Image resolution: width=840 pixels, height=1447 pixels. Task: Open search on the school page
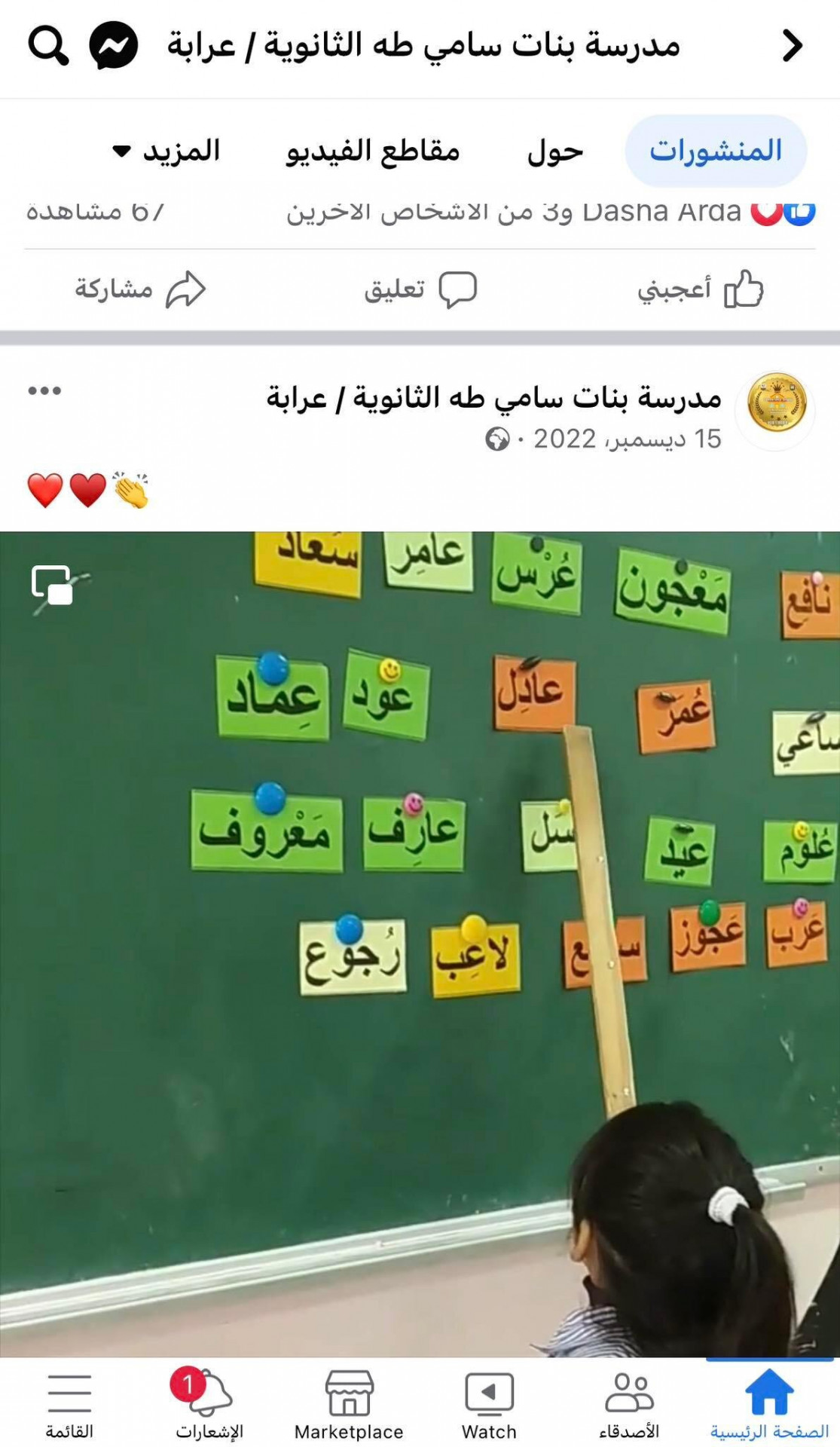pos(48,46)
